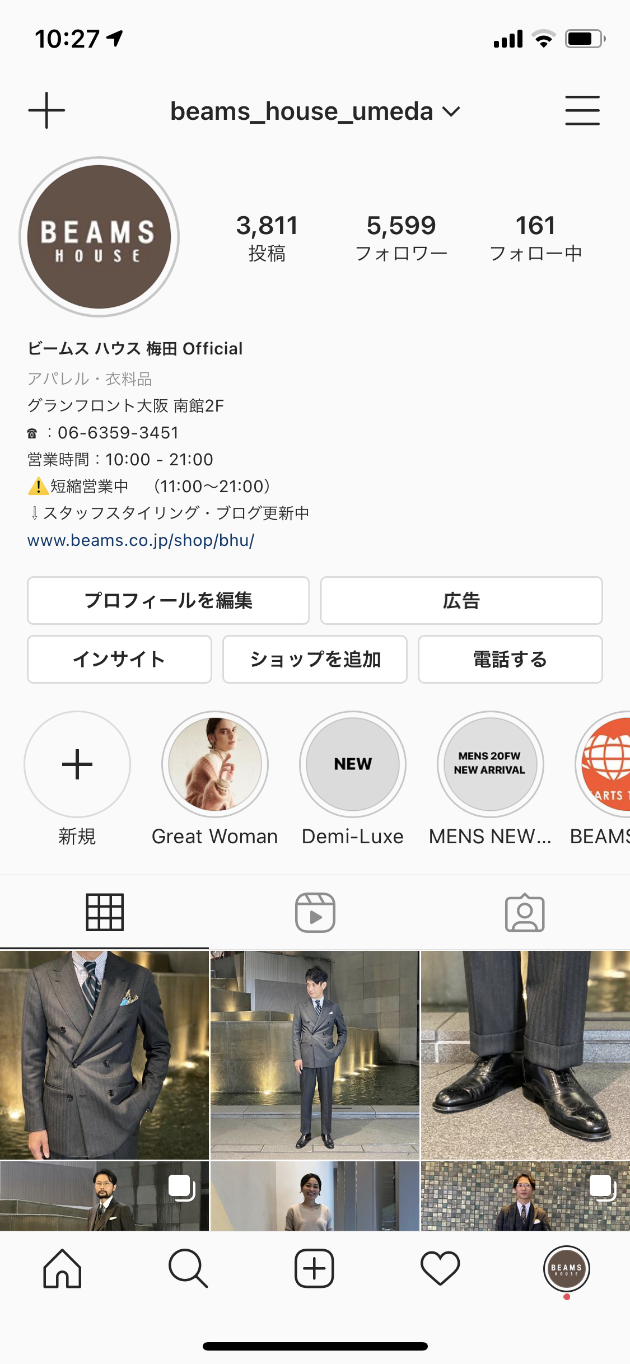Open the hamburger menu
Image resolution: width=630 pixels, height=1364 pixels.
pos(582,111)
